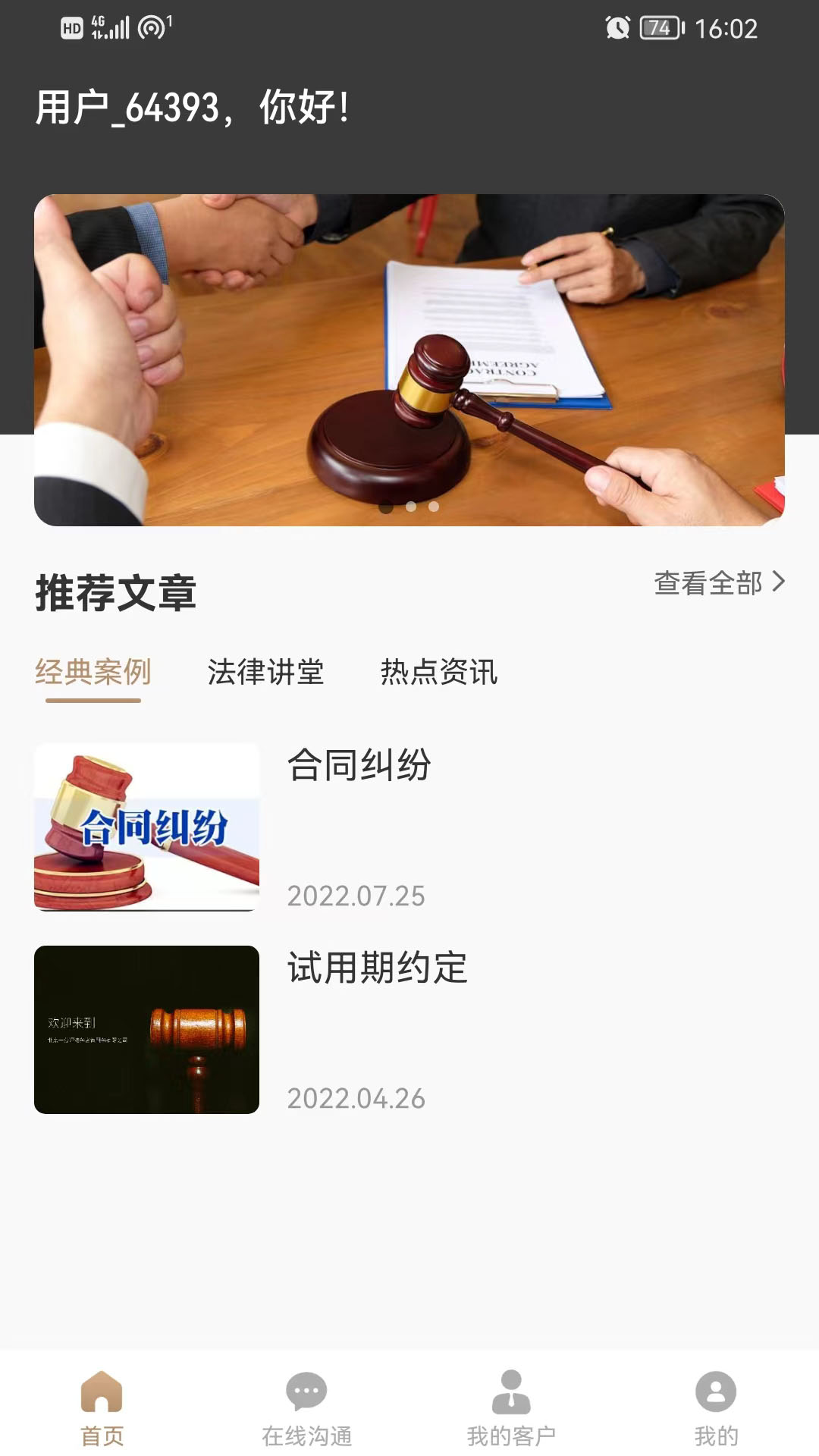The image size is (819, 1456).
Task: Select the 经典案例 tab
Action: pyautogui.click(x=93, y=672)
